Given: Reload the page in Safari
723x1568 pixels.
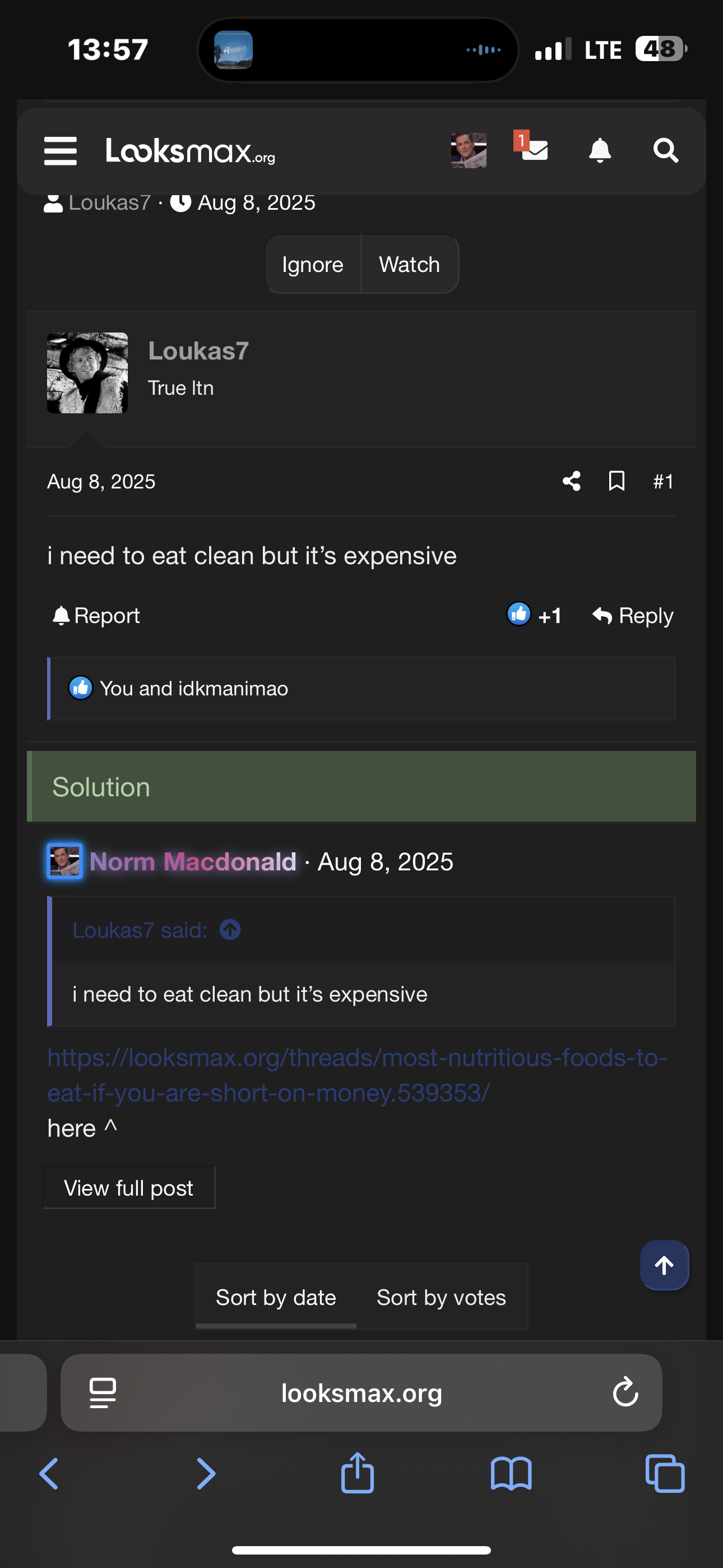Looking at the screenshot, I should (x=625, y=1392).
